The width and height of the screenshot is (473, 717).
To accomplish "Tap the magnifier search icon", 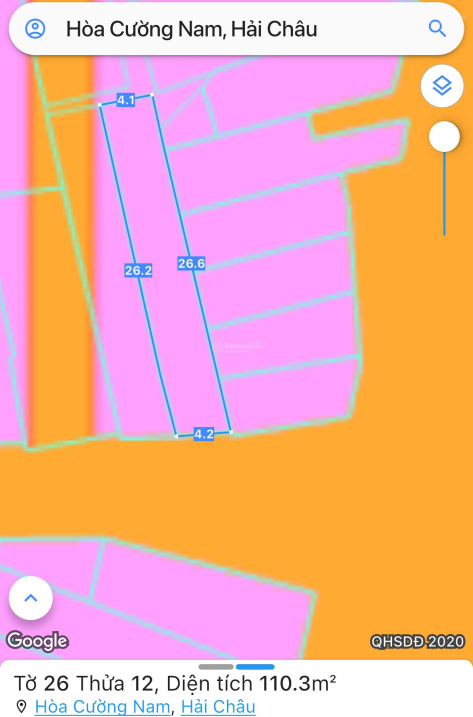I will coord(437,29).
